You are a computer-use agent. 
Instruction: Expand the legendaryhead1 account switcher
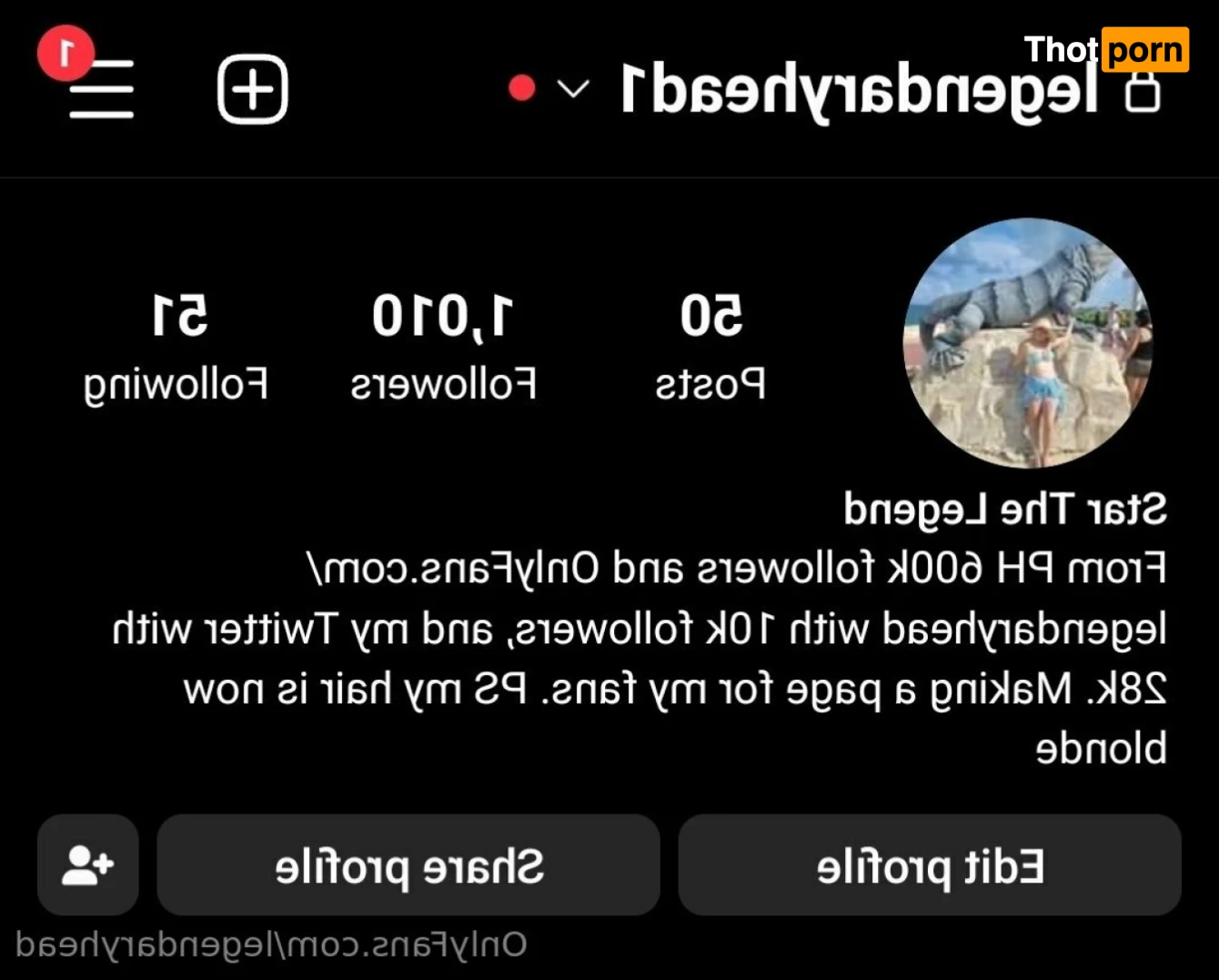coord(573,88)
